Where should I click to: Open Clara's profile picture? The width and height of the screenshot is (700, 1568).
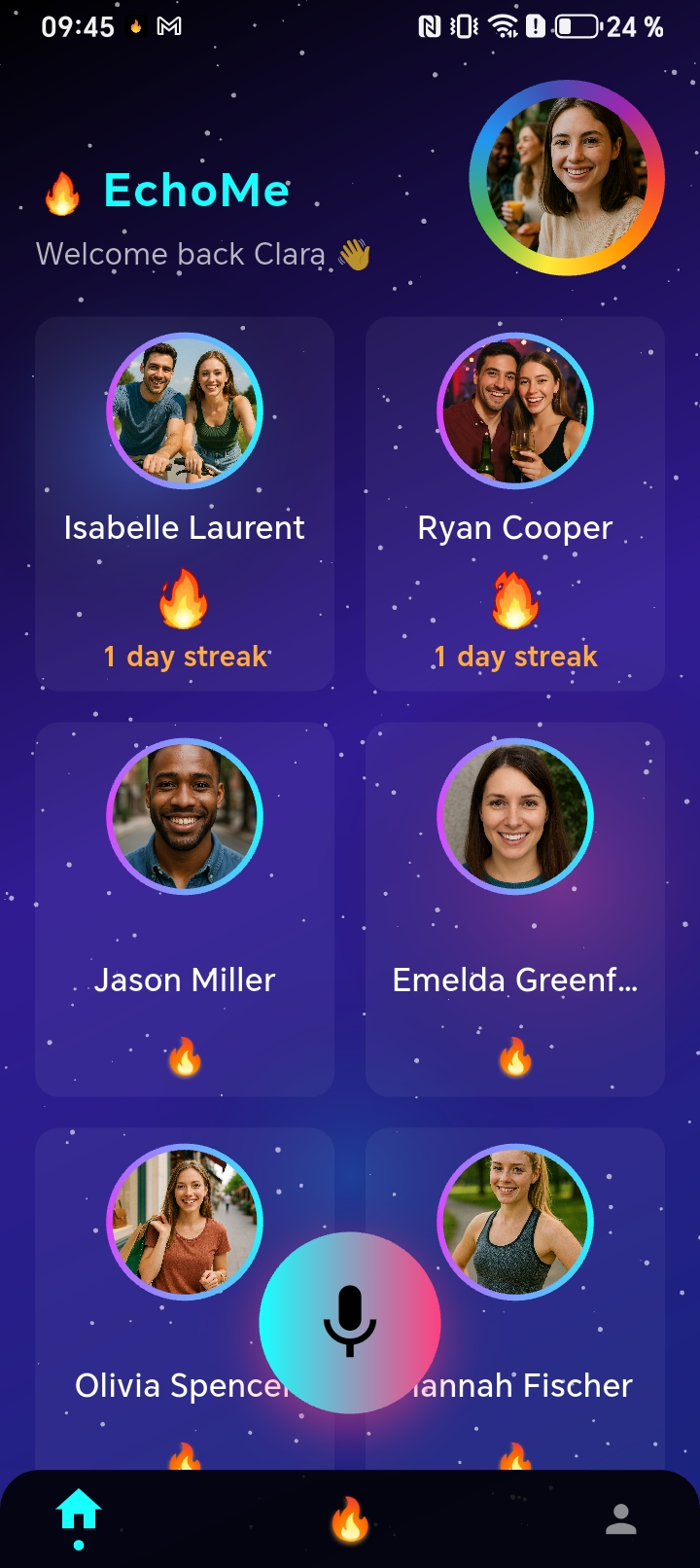(567, 178)
